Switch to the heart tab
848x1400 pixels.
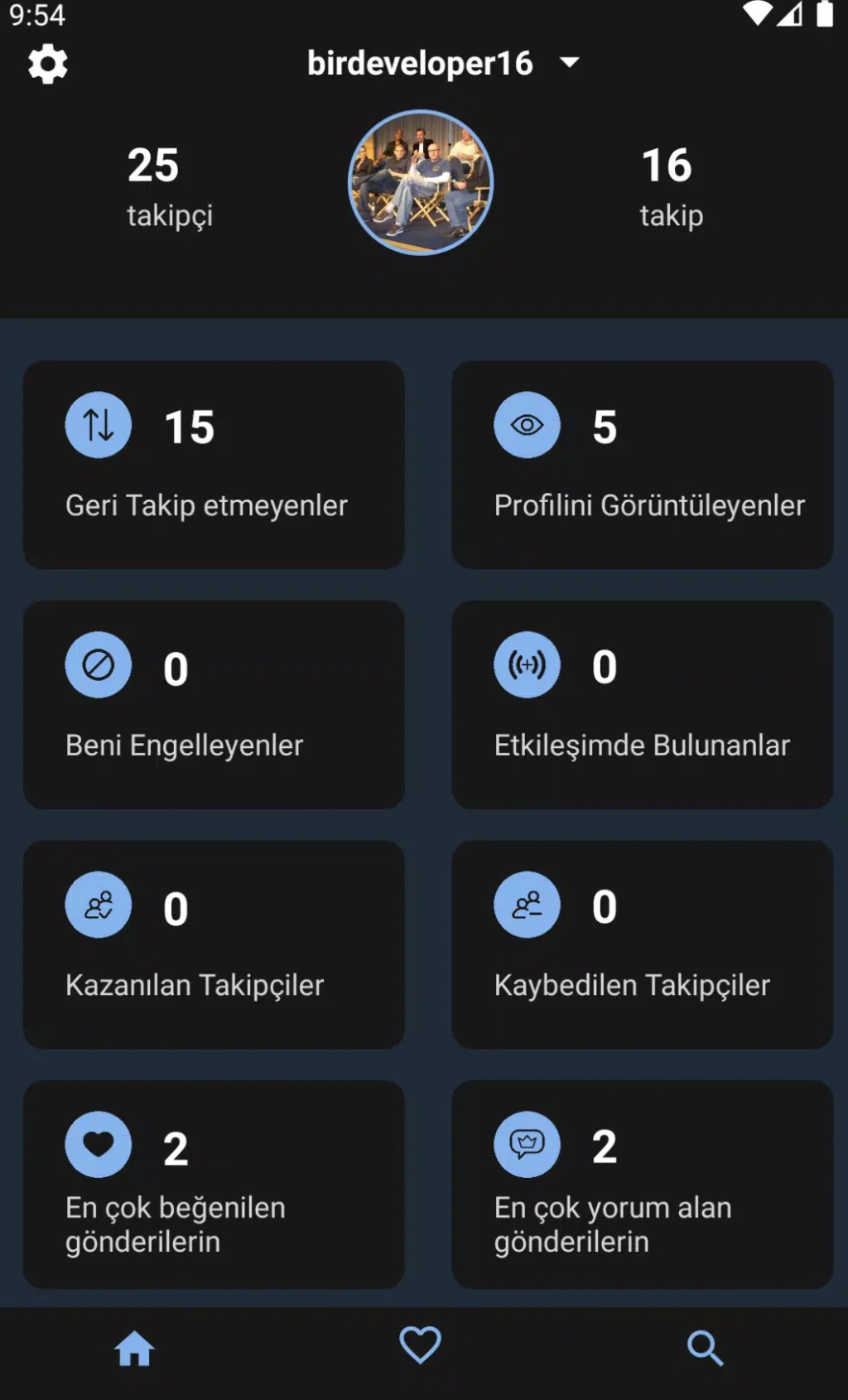(x=421, y=1345)
